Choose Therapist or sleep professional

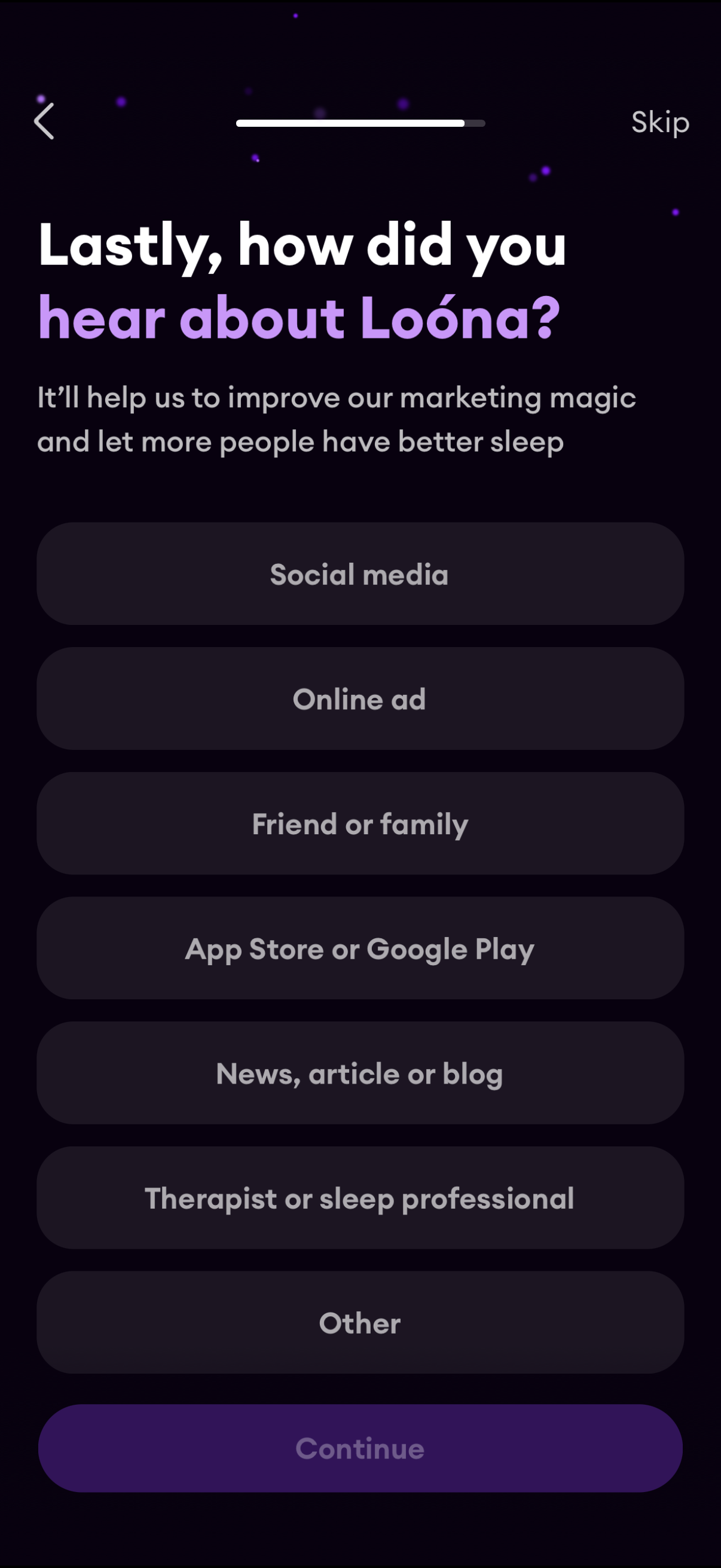(x=360, y=1198)
